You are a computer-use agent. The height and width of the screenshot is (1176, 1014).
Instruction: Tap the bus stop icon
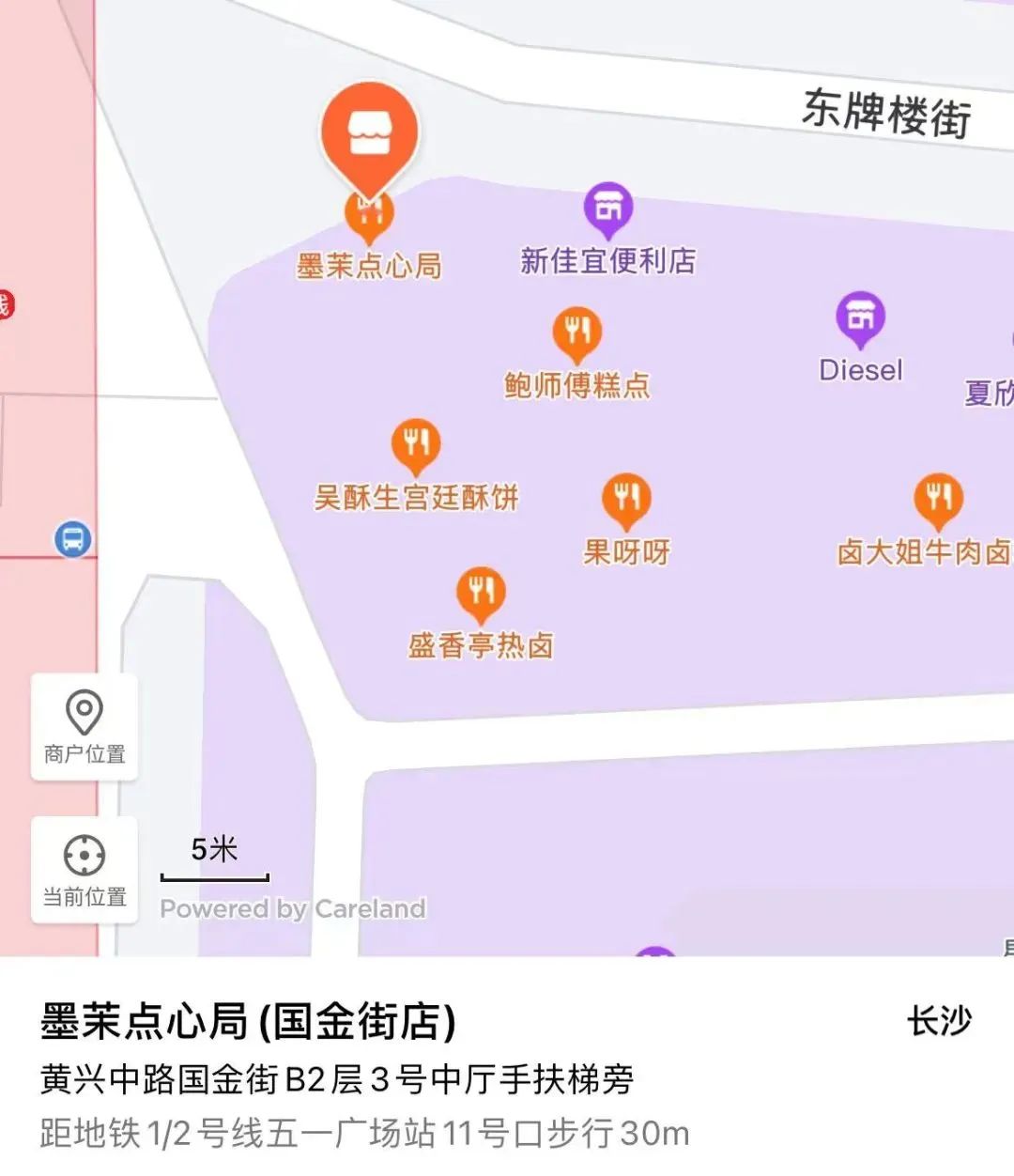pyautogui.click(x=72, y=539)
